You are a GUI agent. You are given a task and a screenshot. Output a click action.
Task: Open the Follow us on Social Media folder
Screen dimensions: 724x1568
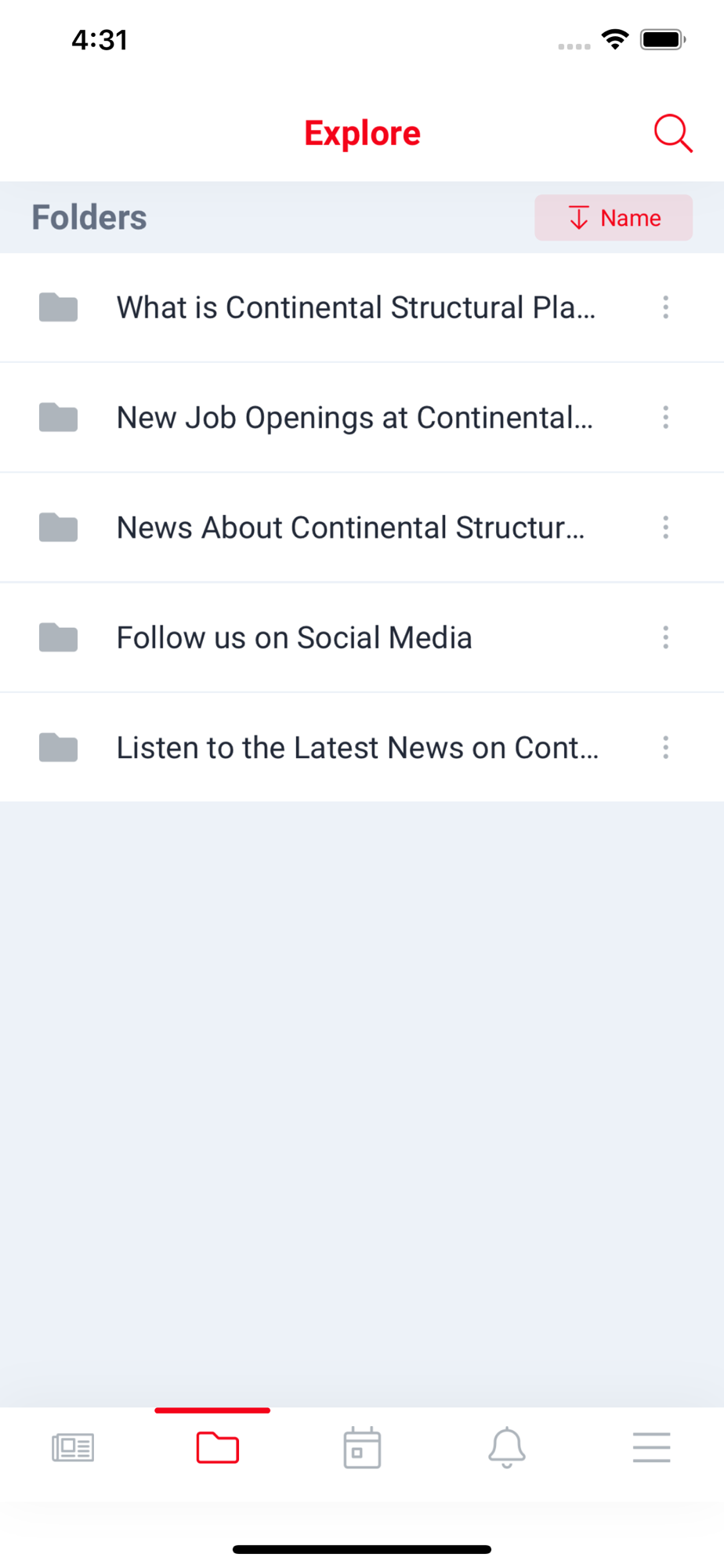click(x=362, y=637)
